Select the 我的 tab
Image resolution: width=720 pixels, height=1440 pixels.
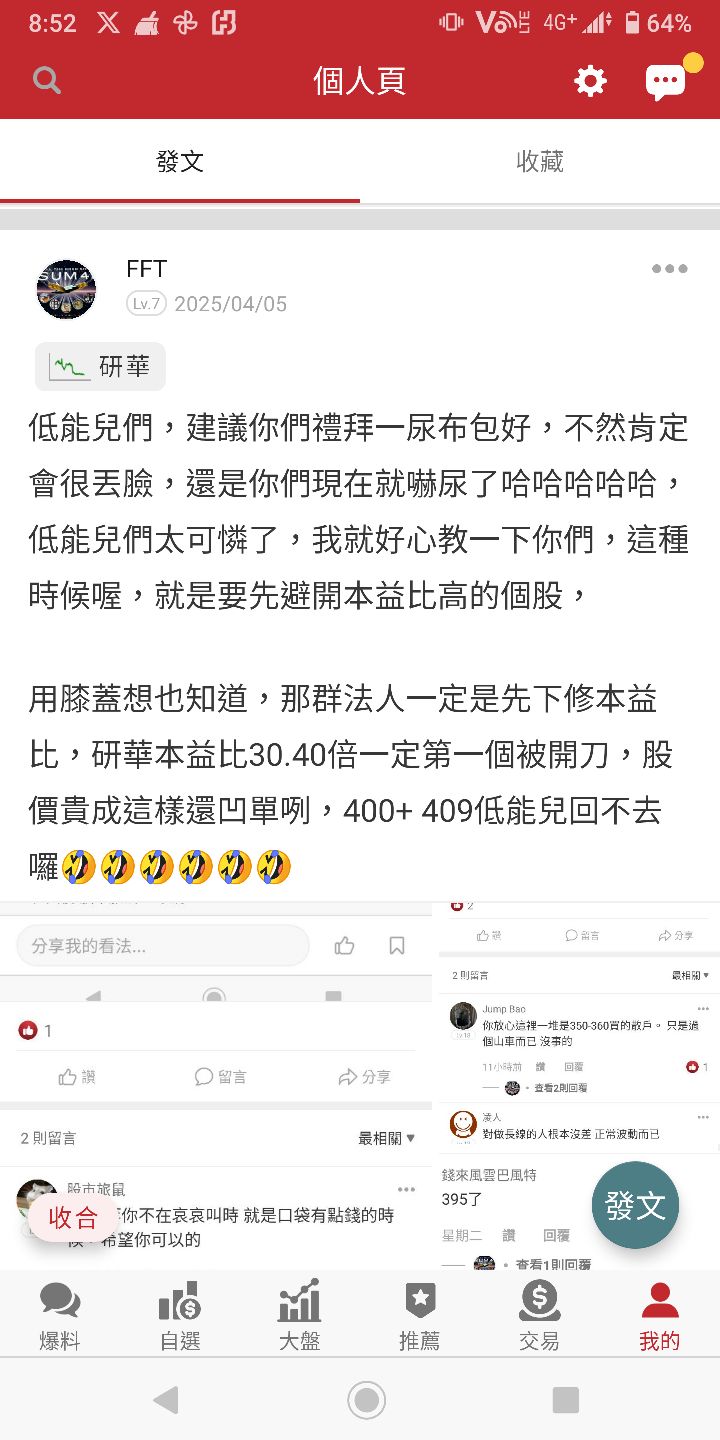[x=660, y=1316]
